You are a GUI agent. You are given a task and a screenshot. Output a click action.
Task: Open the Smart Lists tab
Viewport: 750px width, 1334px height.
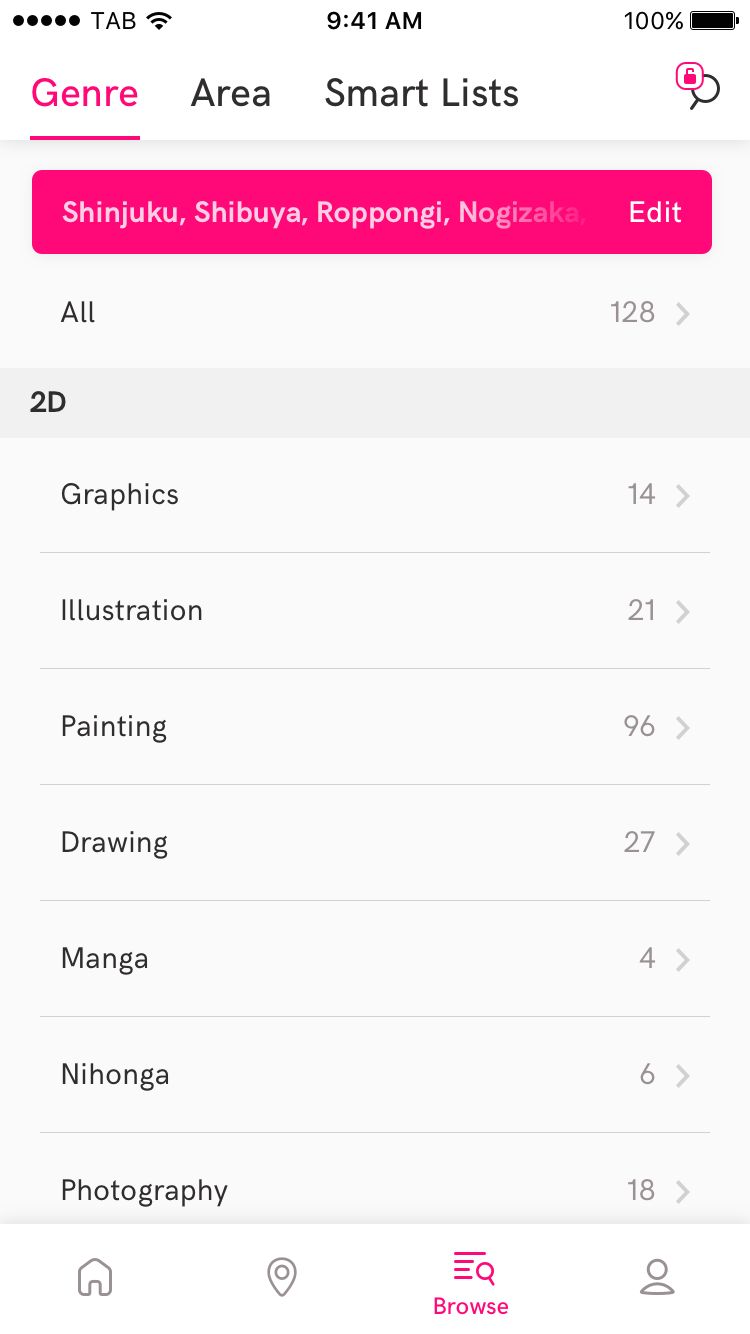[421, 93]
